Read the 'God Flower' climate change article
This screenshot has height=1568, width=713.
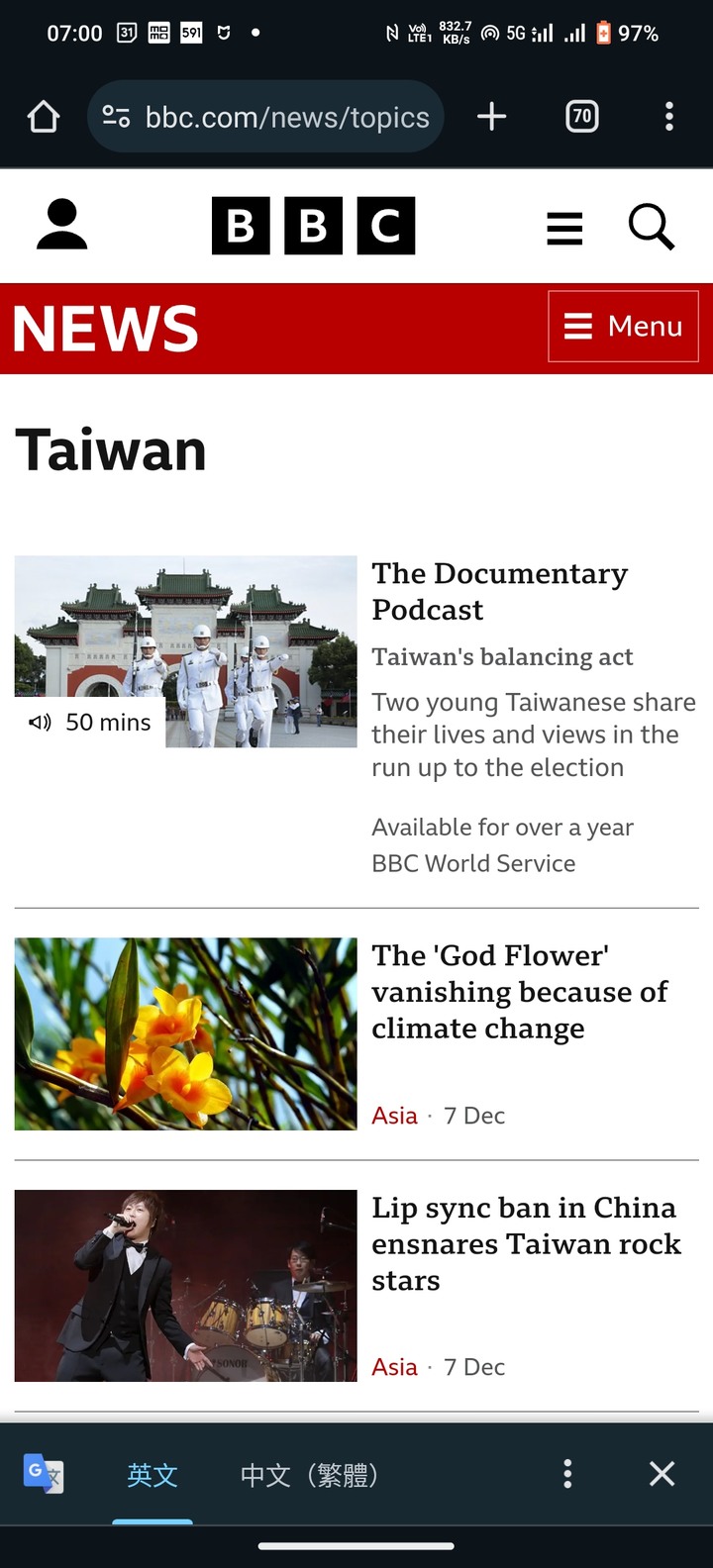click(x=520, y=992)
